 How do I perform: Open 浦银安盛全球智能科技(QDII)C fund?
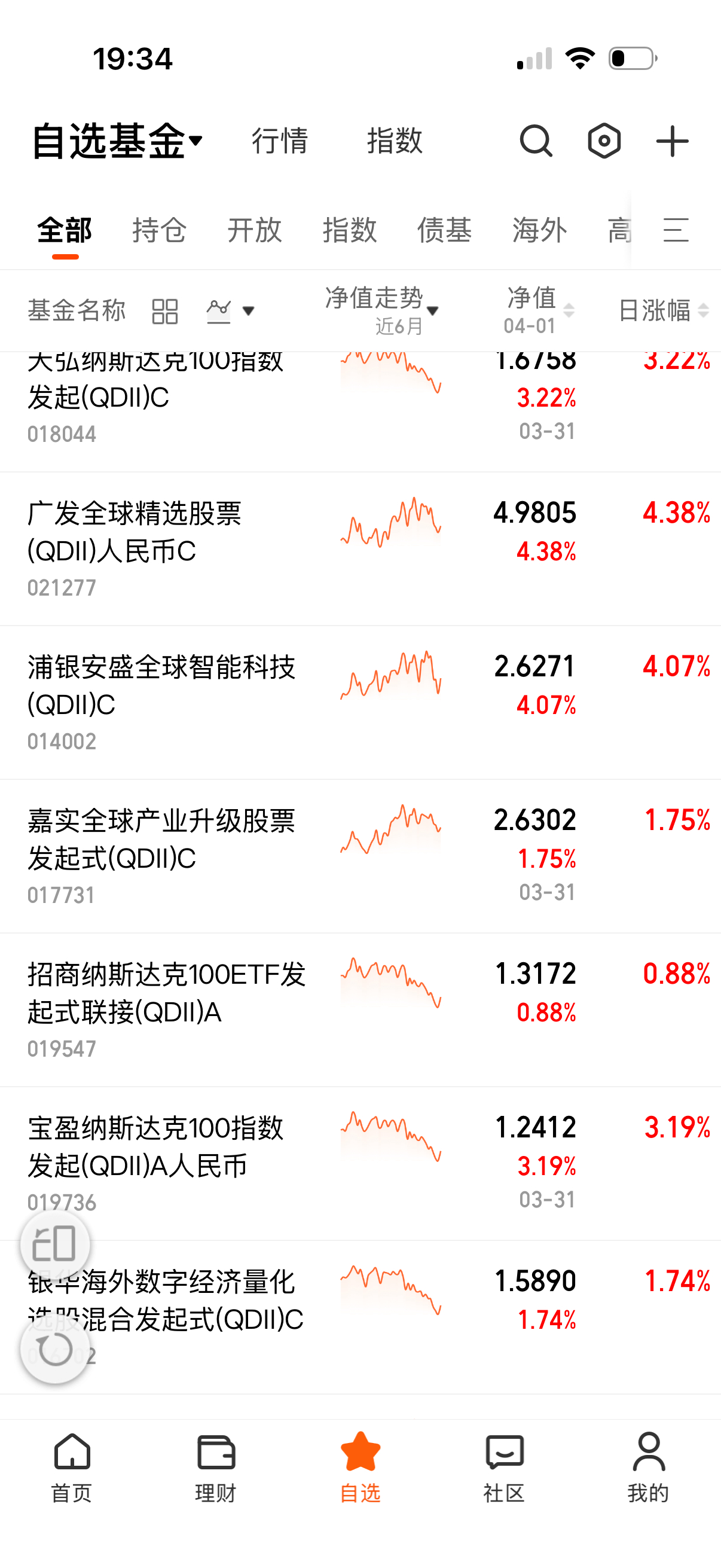pyautogui.click(x=161, y=685)
